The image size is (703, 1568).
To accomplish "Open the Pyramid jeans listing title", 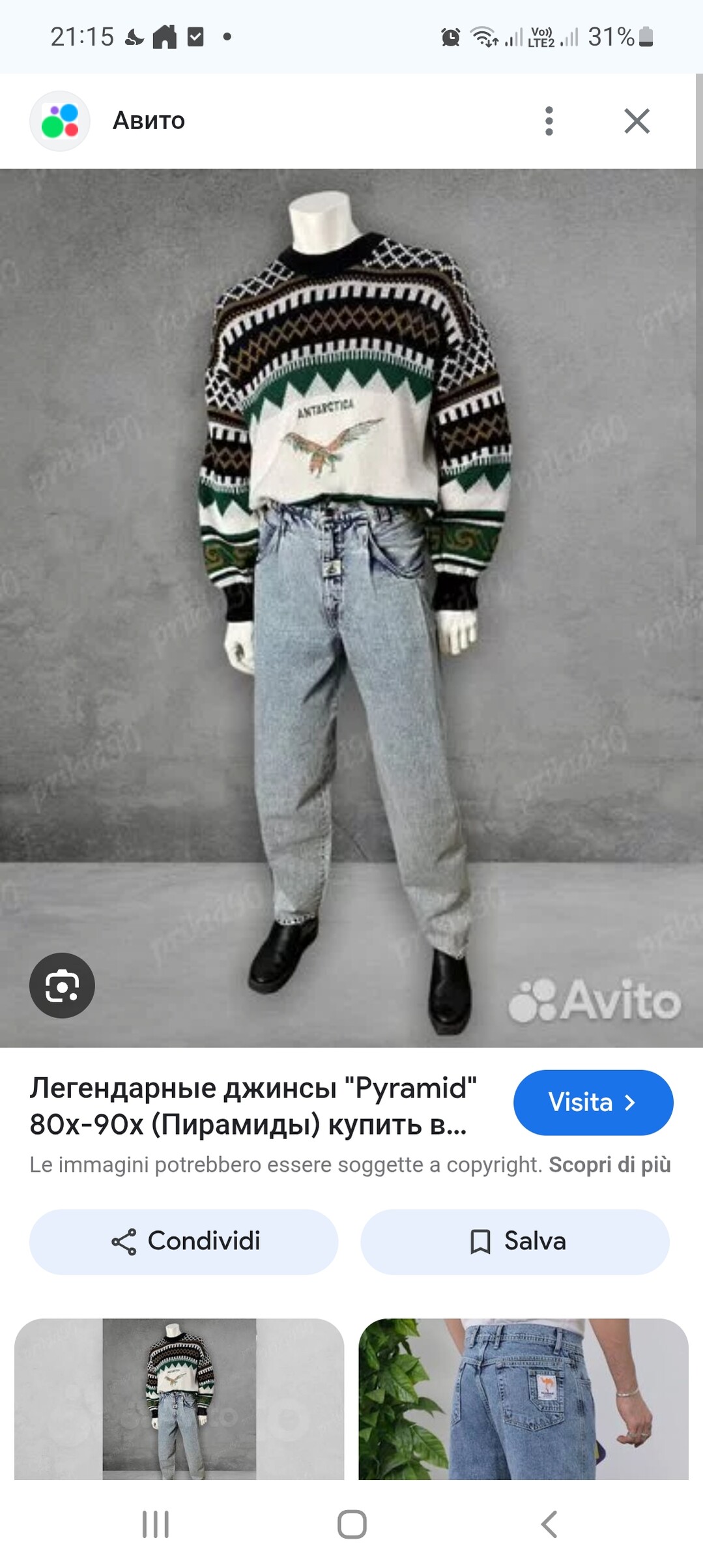I will click(254, 1106).
